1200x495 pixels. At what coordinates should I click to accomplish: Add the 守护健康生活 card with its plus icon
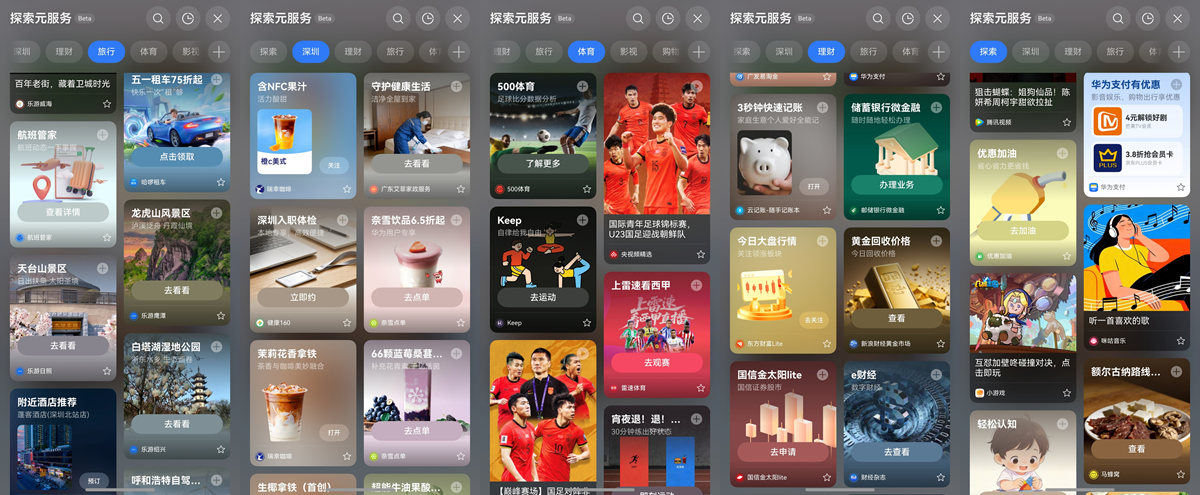pyautogui.click(x=456, y=87)
